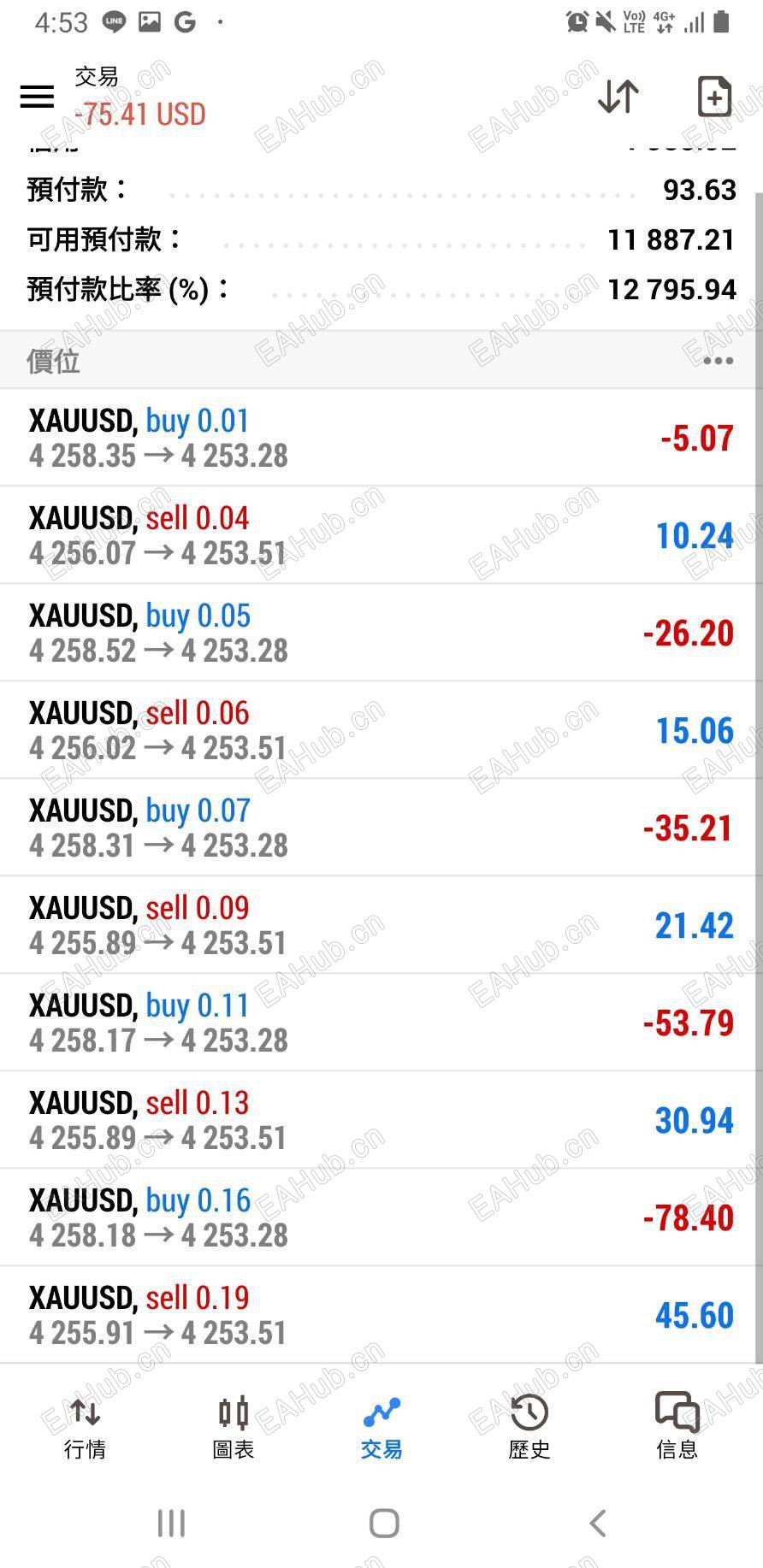Open the XAUUSD sell 0.19 position
Viewport: 763px width, 1568px height.
coord(381,1315)
